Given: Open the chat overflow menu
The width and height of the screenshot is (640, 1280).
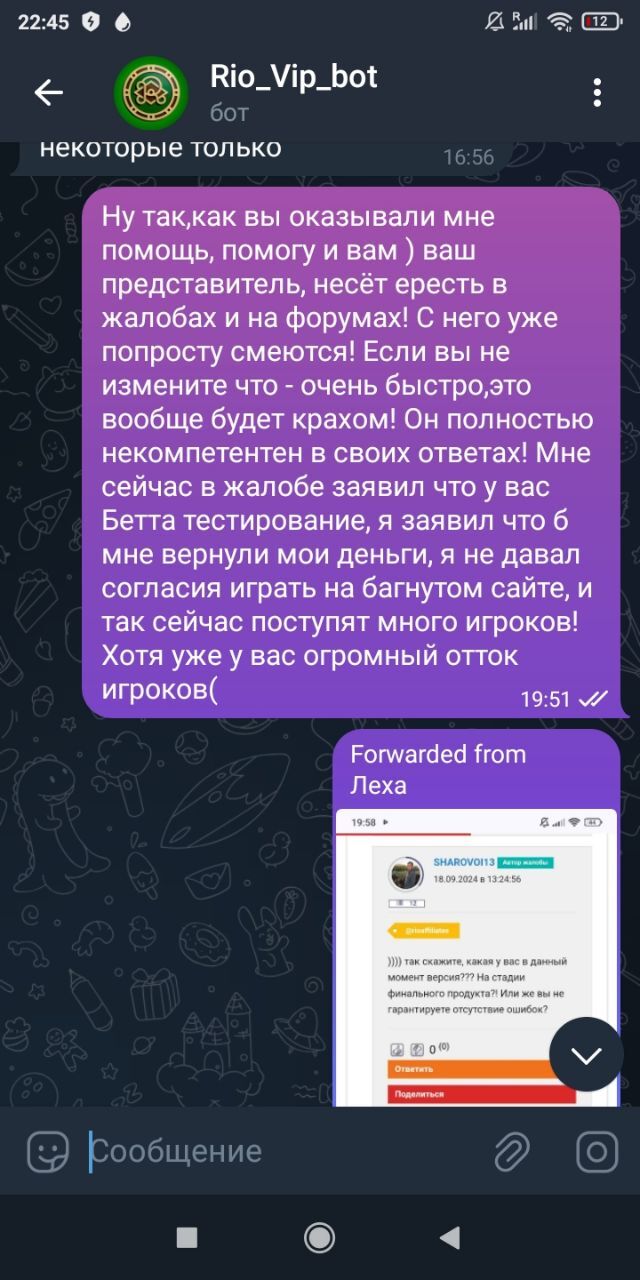Looking at the screenshot, I should click(x=597, y=93).
